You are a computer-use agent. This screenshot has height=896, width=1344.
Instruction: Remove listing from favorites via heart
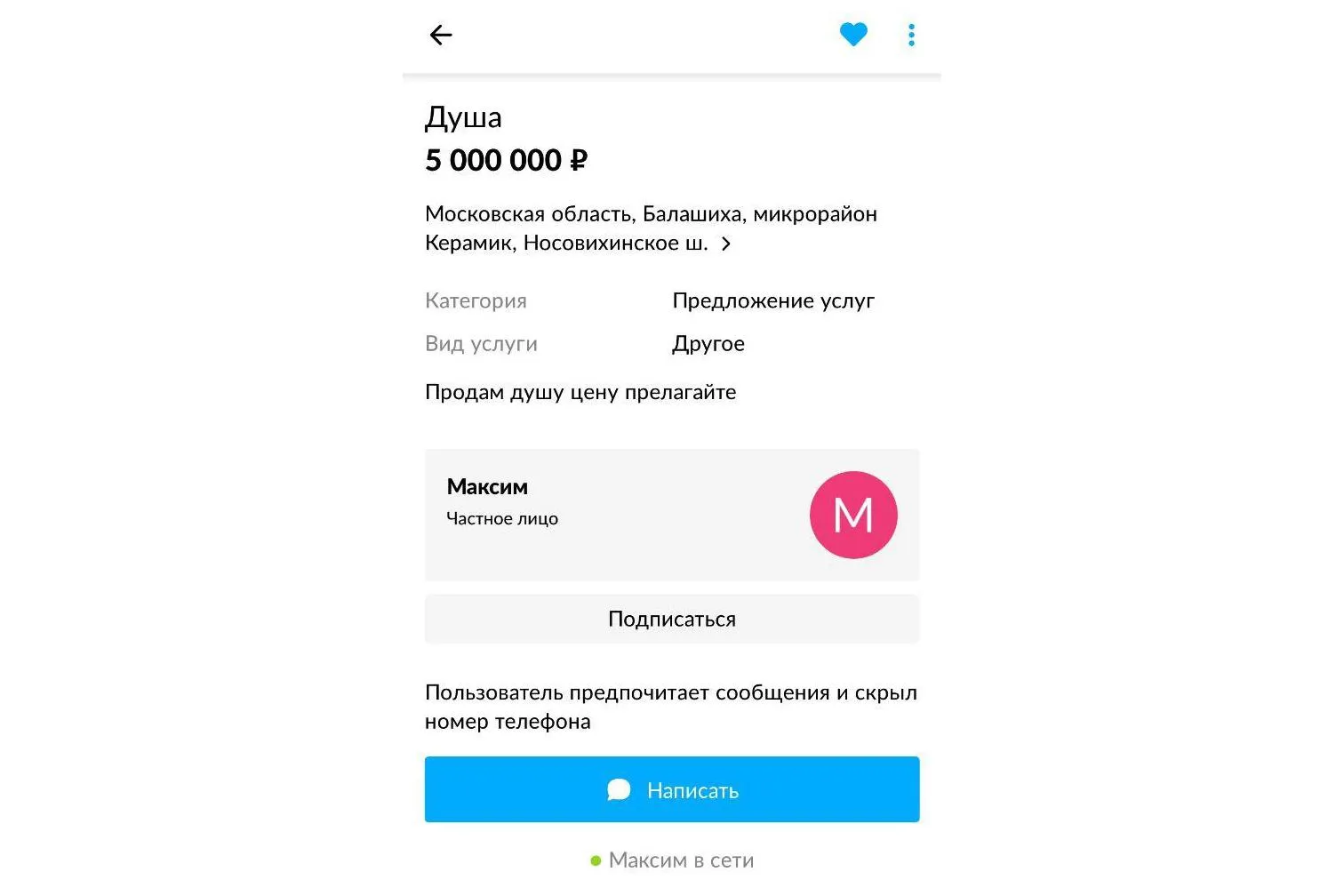852,35
